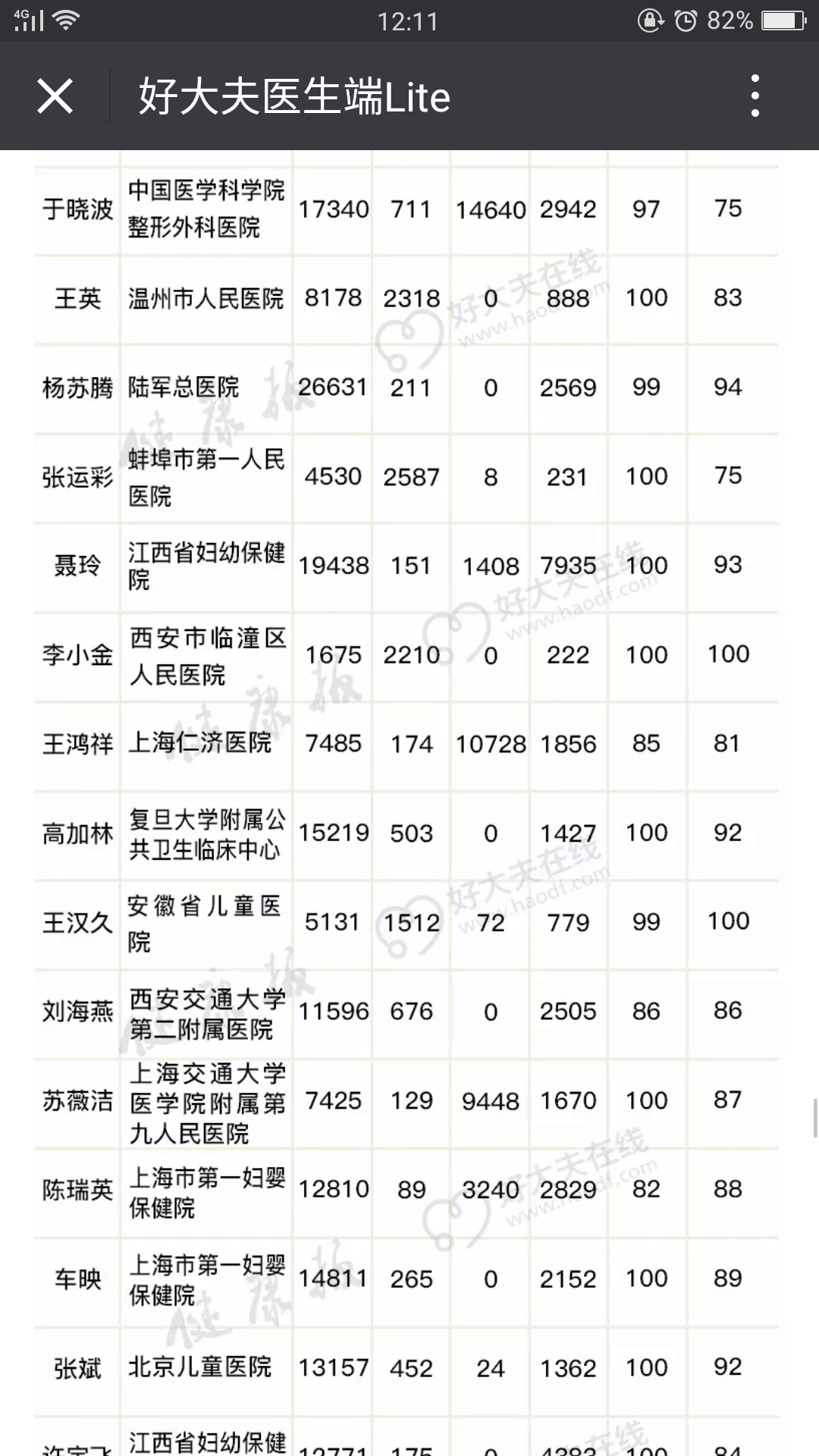Open the three-dot overflow menu

pos(755,96)
